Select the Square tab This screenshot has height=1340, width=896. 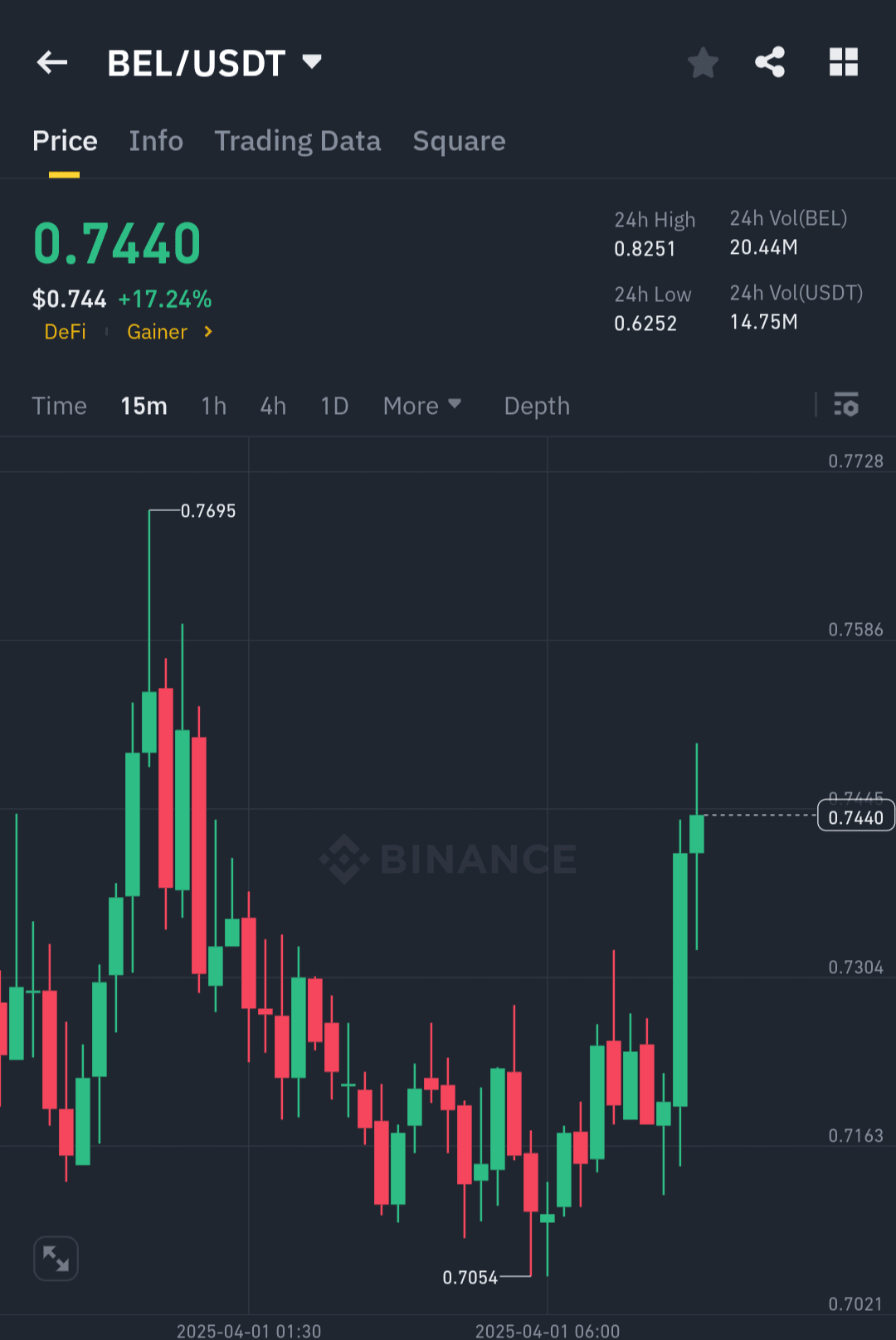click(x=459, y=141)
